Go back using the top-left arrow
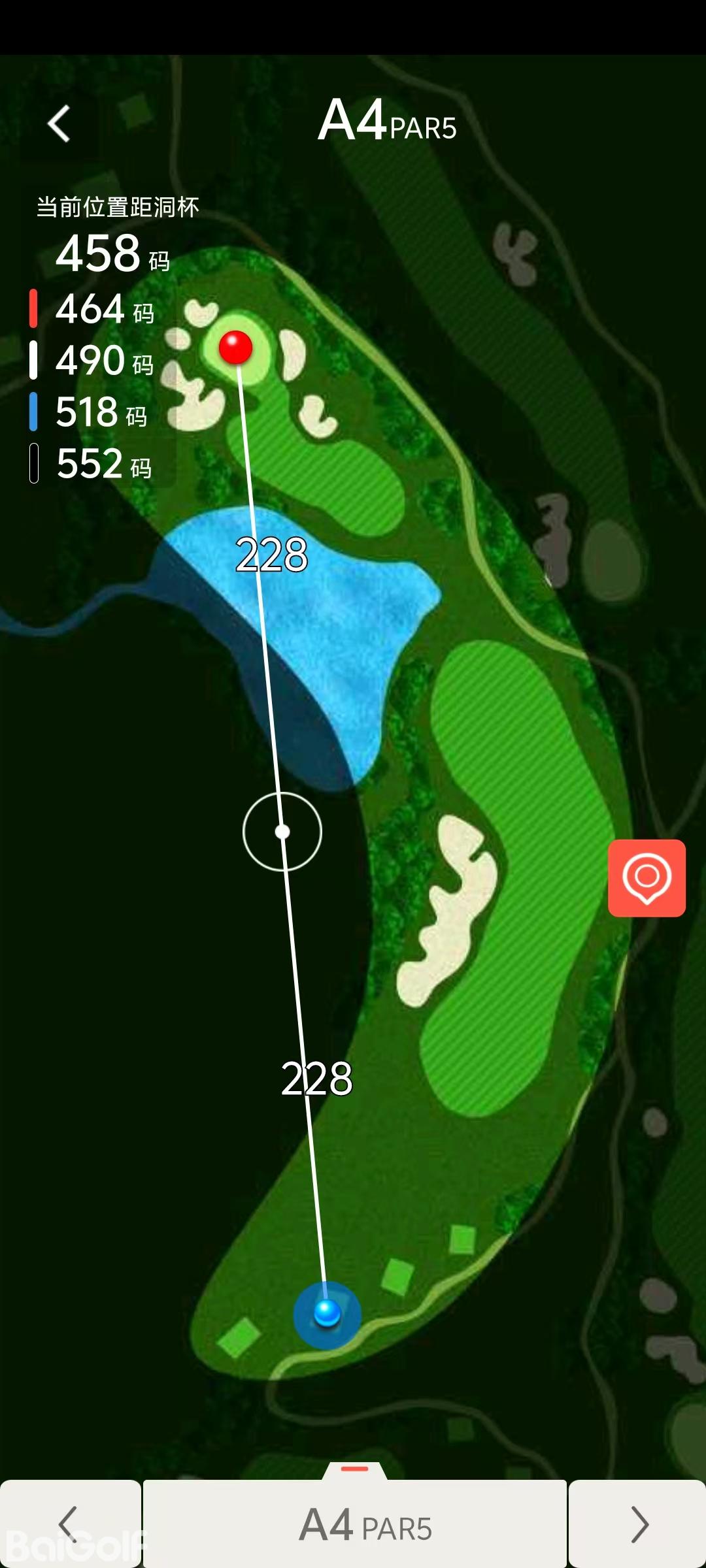The image size is (706, 1568). click(x=59, y=124)
